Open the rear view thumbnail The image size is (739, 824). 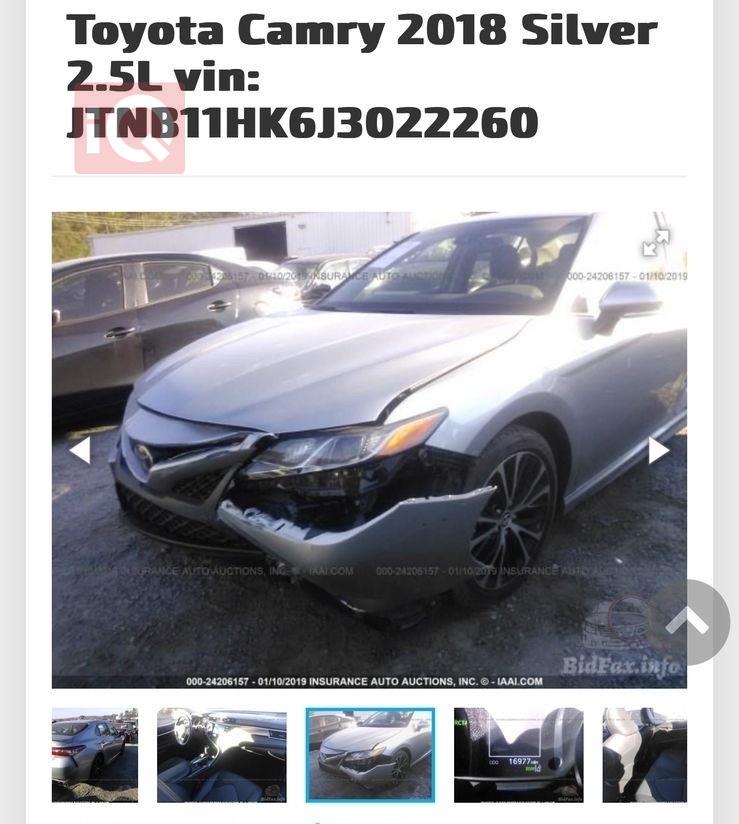coord(95,755)
